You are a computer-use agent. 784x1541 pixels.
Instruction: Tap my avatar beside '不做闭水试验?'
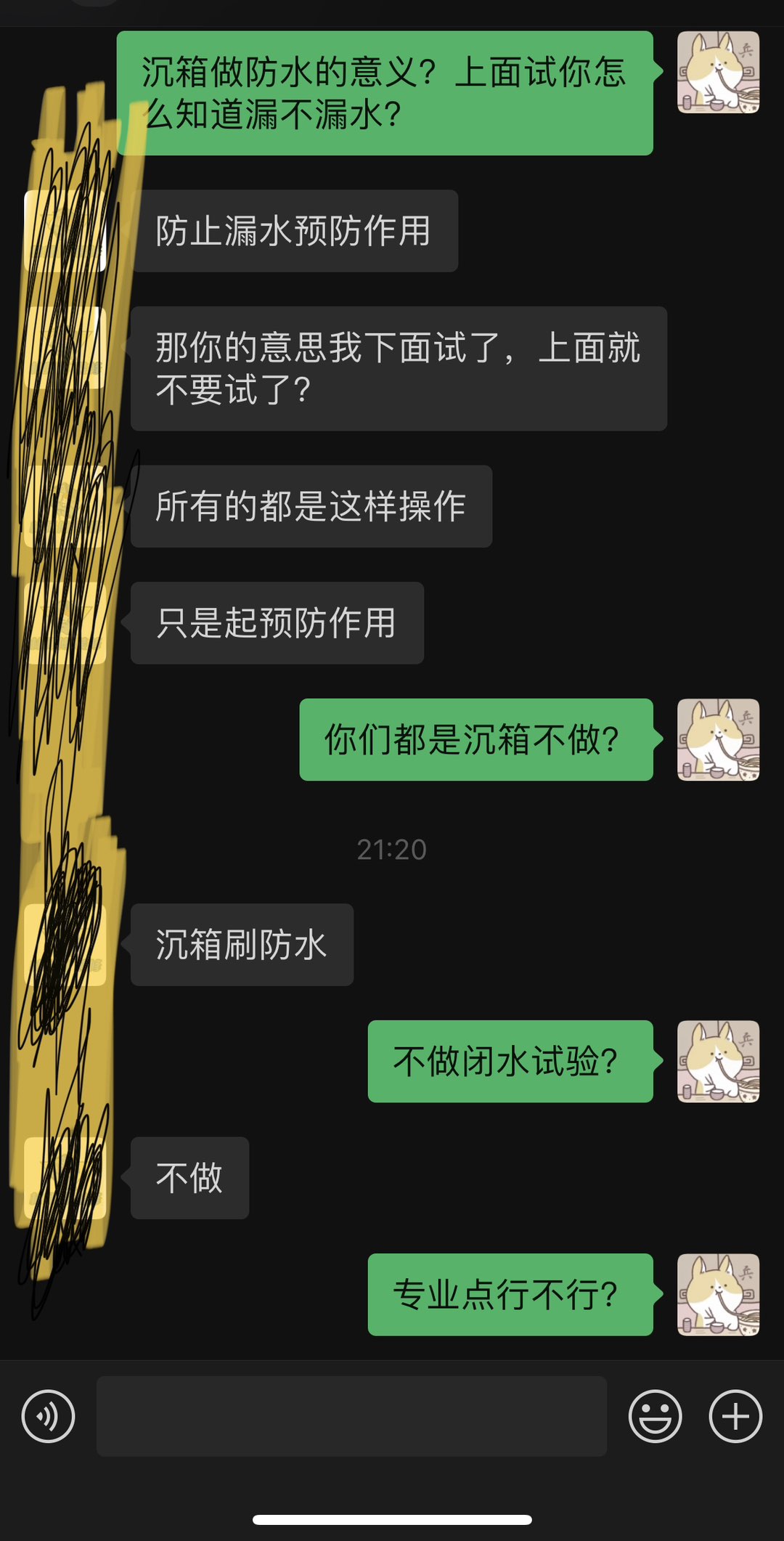tap(718, 1062)
